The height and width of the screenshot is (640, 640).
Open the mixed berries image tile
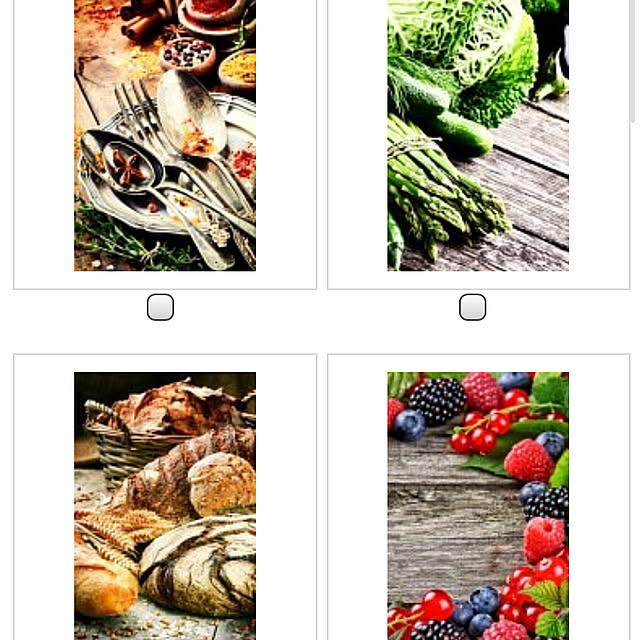click(478, 505)
